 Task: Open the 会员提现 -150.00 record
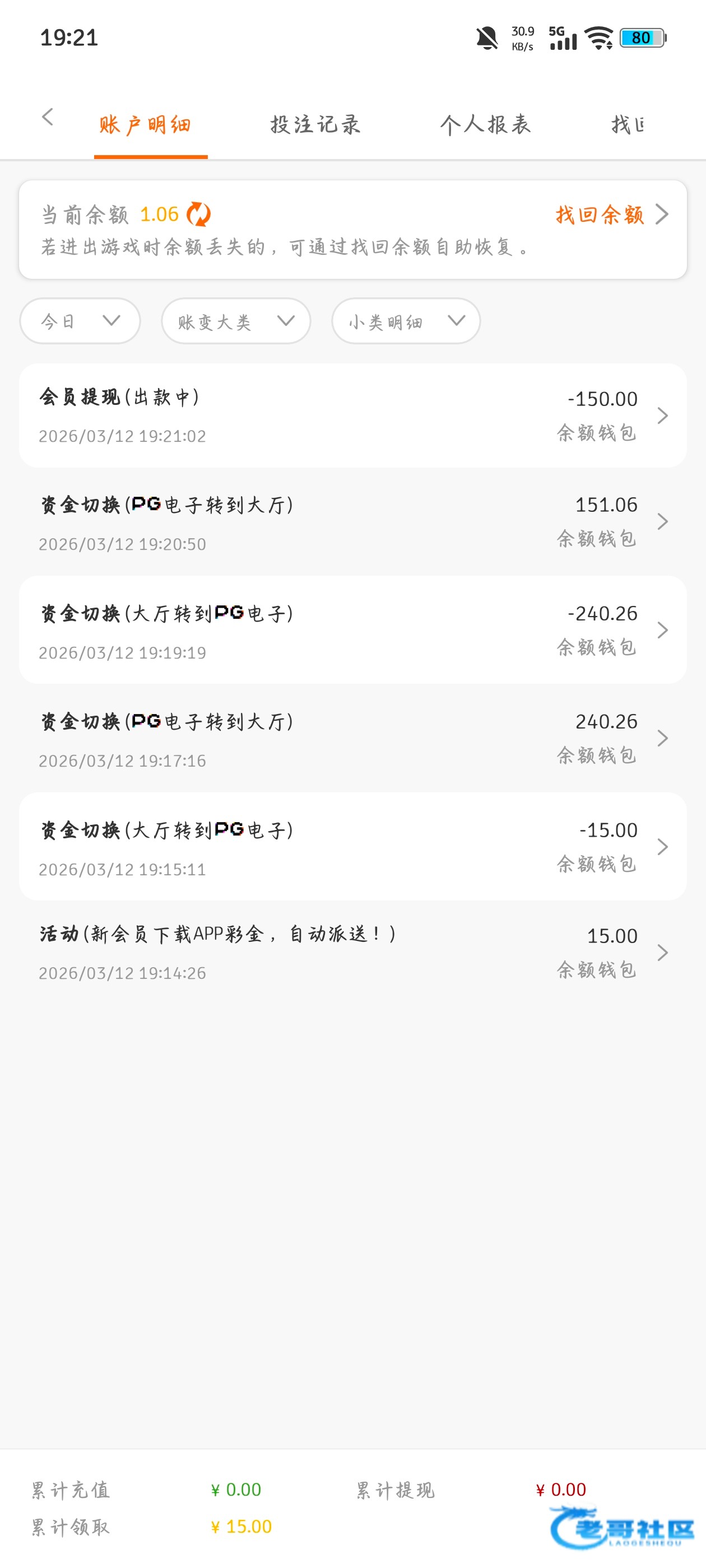click(x=352, y=416)
